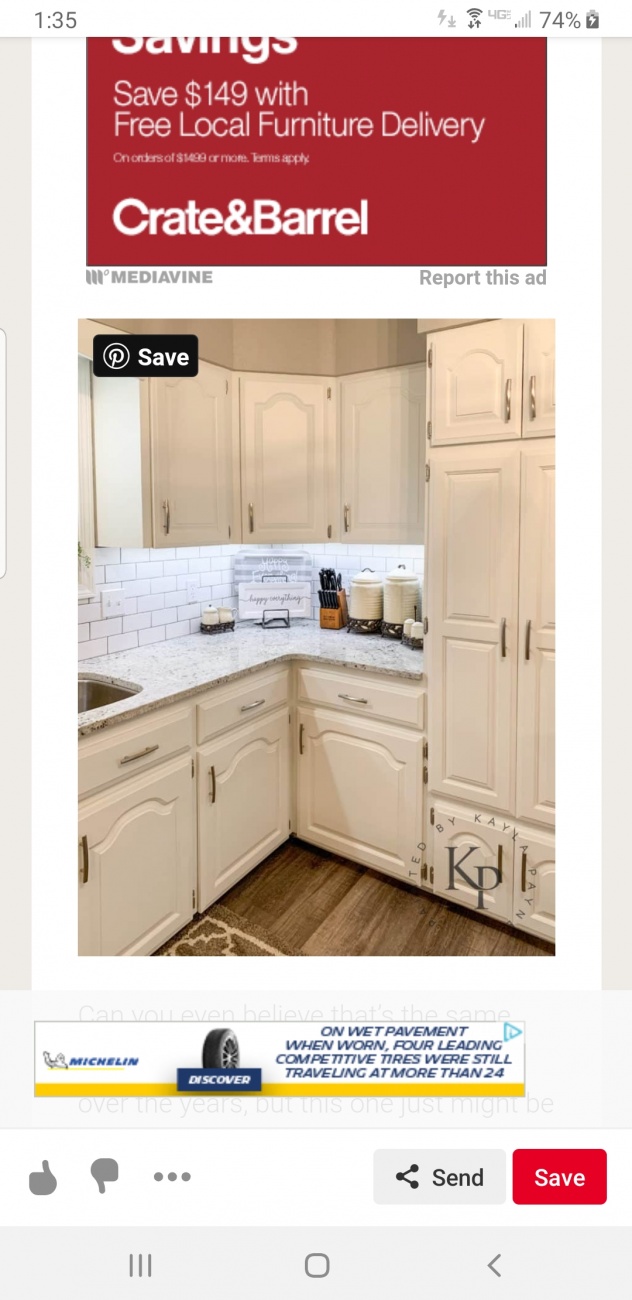Give this pin a thumbs down
This screenshot has width=632, height=1300.
(104, 1176)
